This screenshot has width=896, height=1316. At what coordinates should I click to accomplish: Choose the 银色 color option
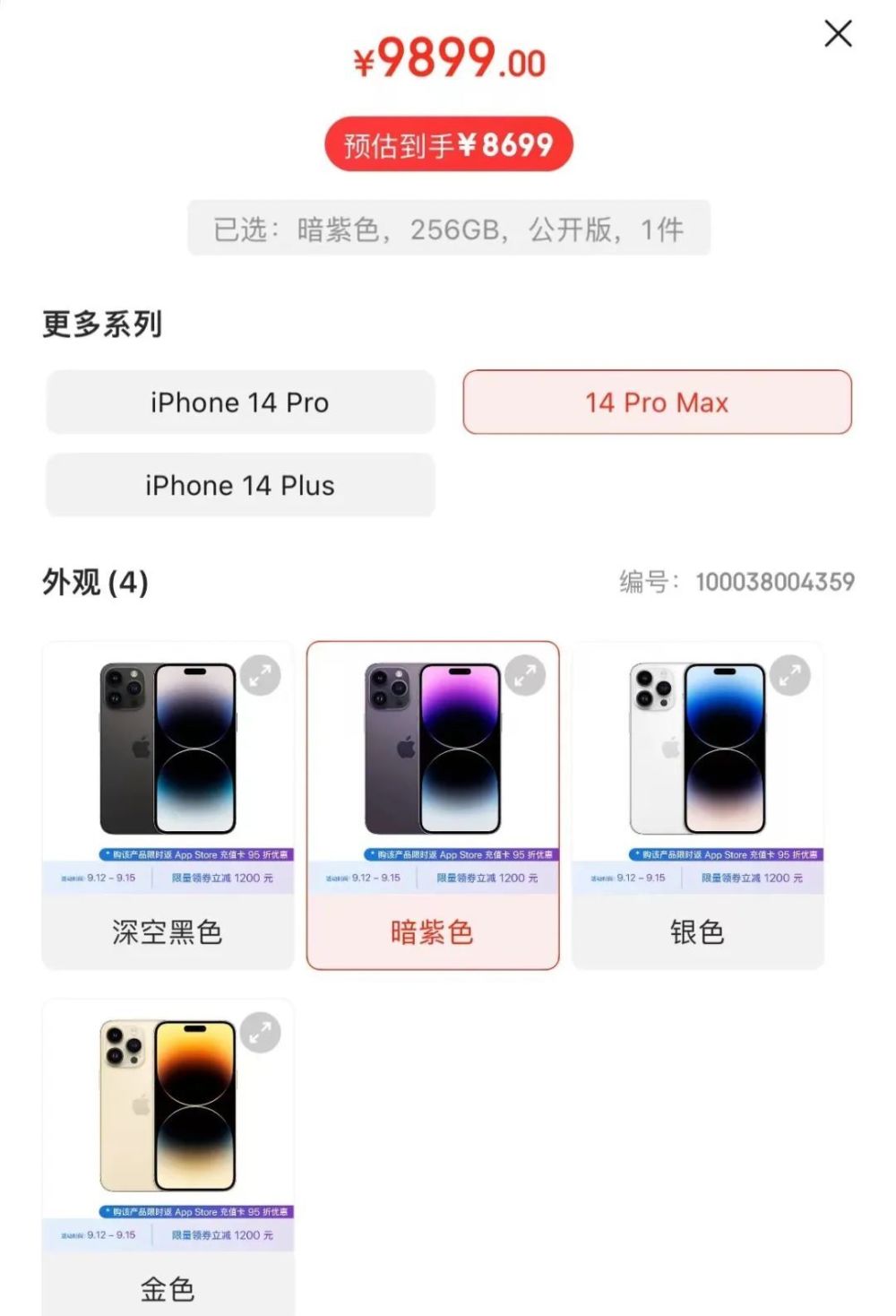coord(697,931)
